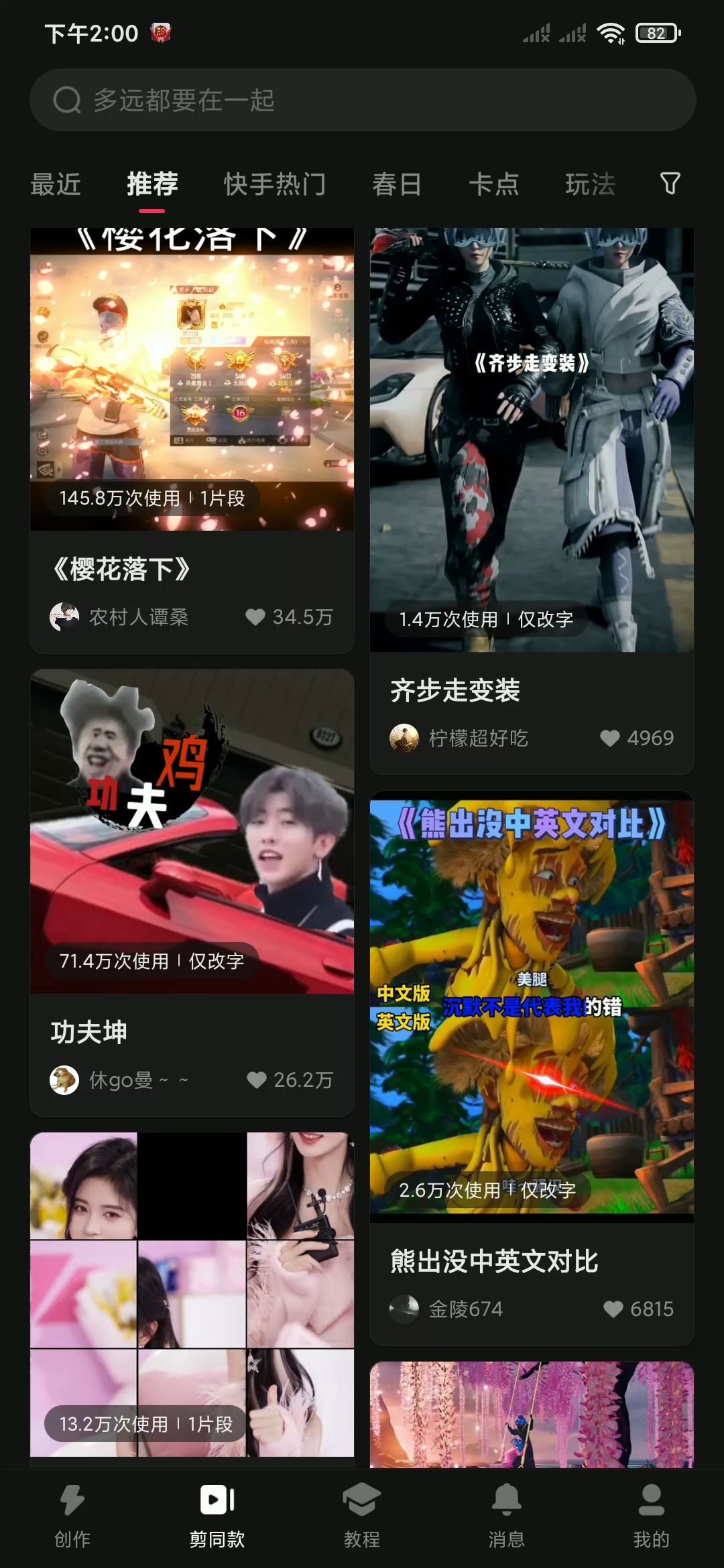Open the 我的 profile tab
The height and width of the screenshot is (1568, 724).
(651, 1516)
